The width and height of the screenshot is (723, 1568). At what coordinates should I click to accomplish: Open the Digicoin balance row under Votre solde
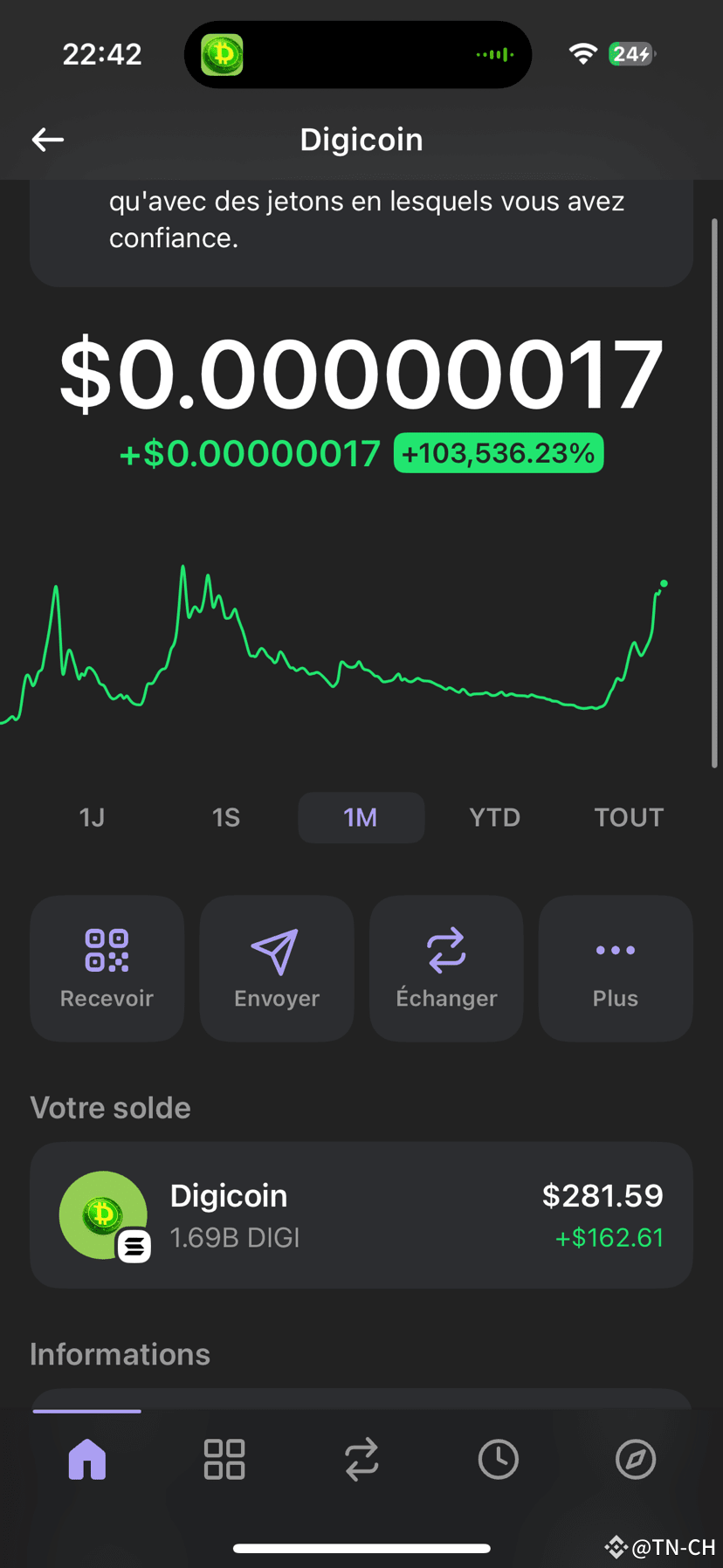[x=361, y=1214]
